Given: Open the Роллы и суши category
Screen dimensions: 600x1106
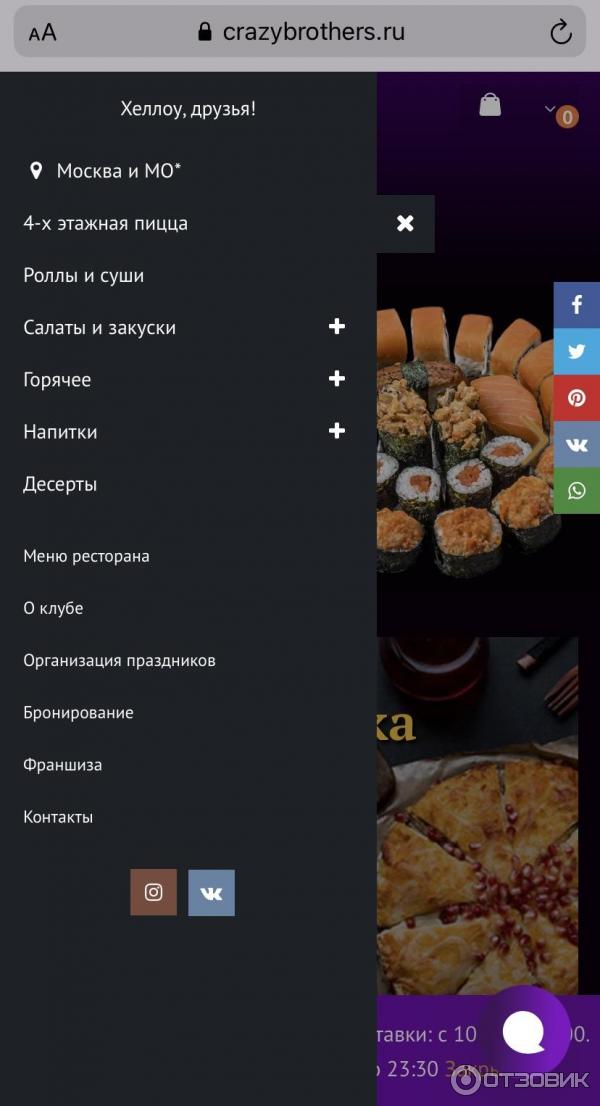Looking at the screenshot, I should (84, 276).
